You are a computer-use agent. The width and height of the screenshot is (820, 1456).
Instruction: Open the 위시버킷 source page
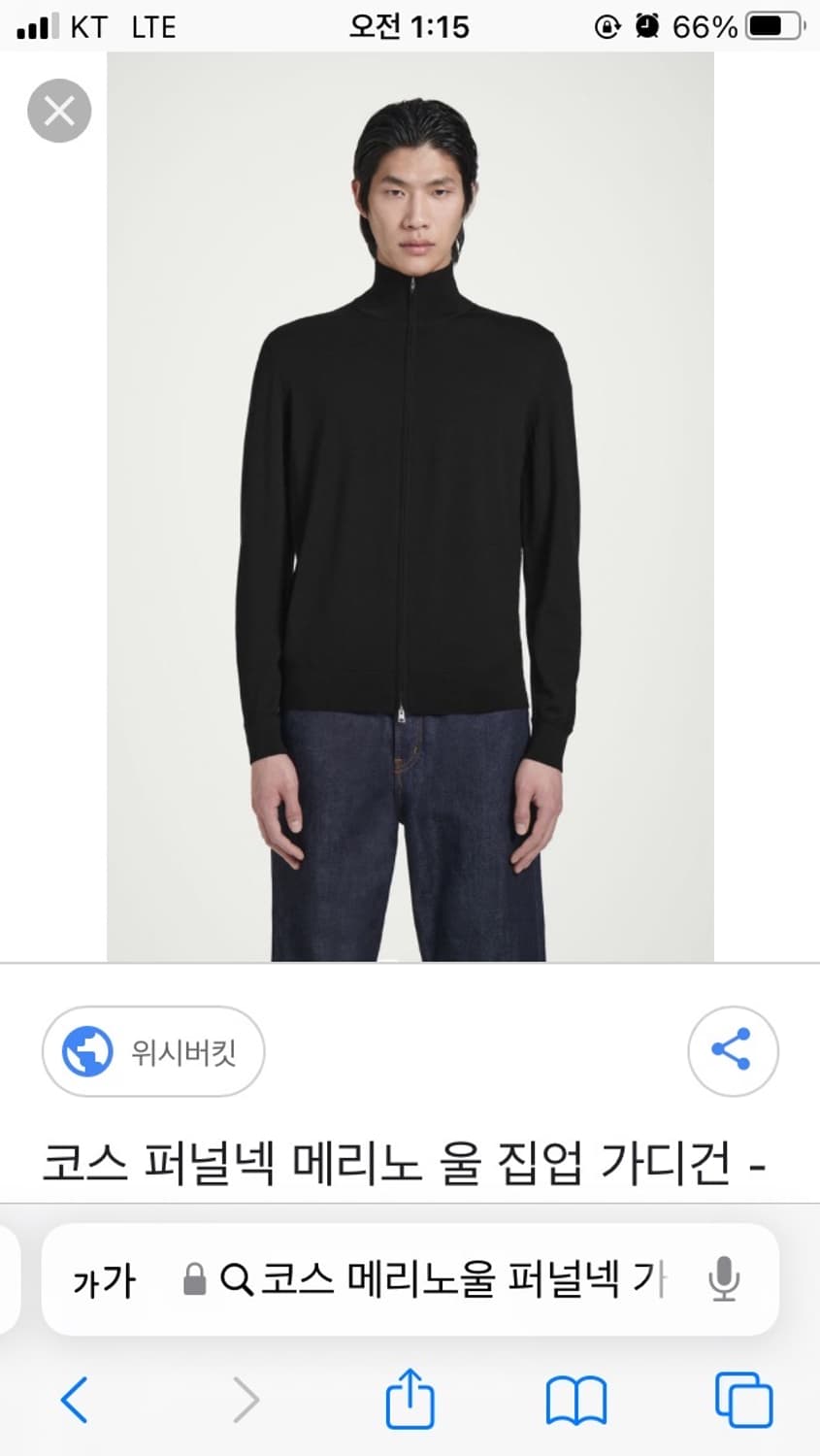(x=152, y=1051)
